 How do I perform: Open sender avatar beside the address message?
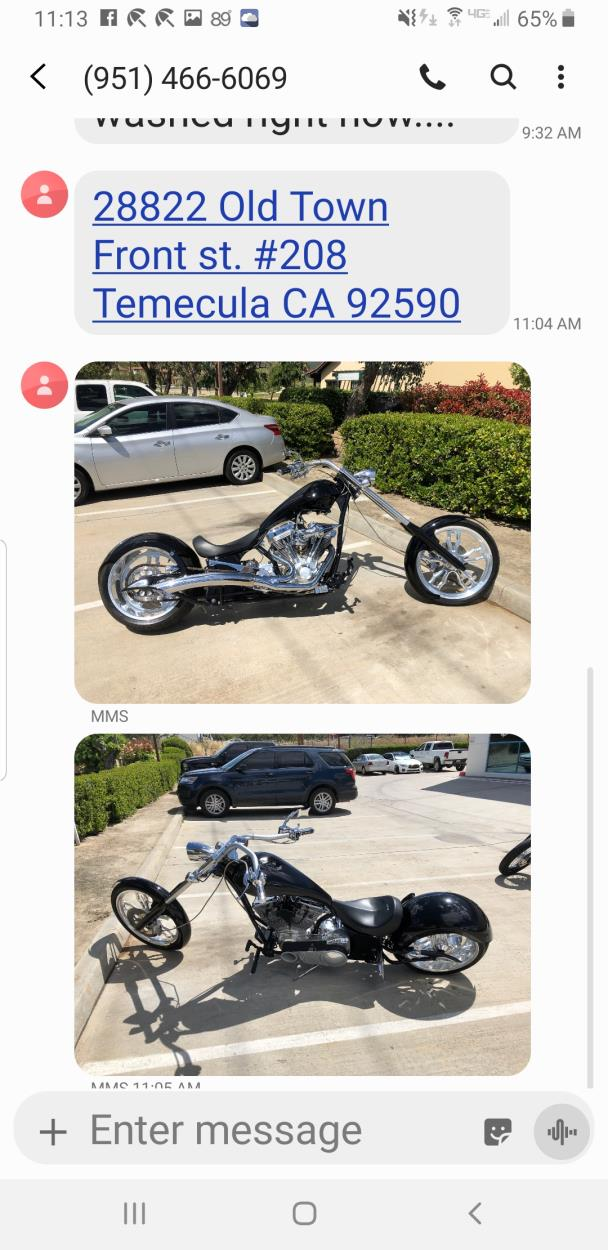44,194
